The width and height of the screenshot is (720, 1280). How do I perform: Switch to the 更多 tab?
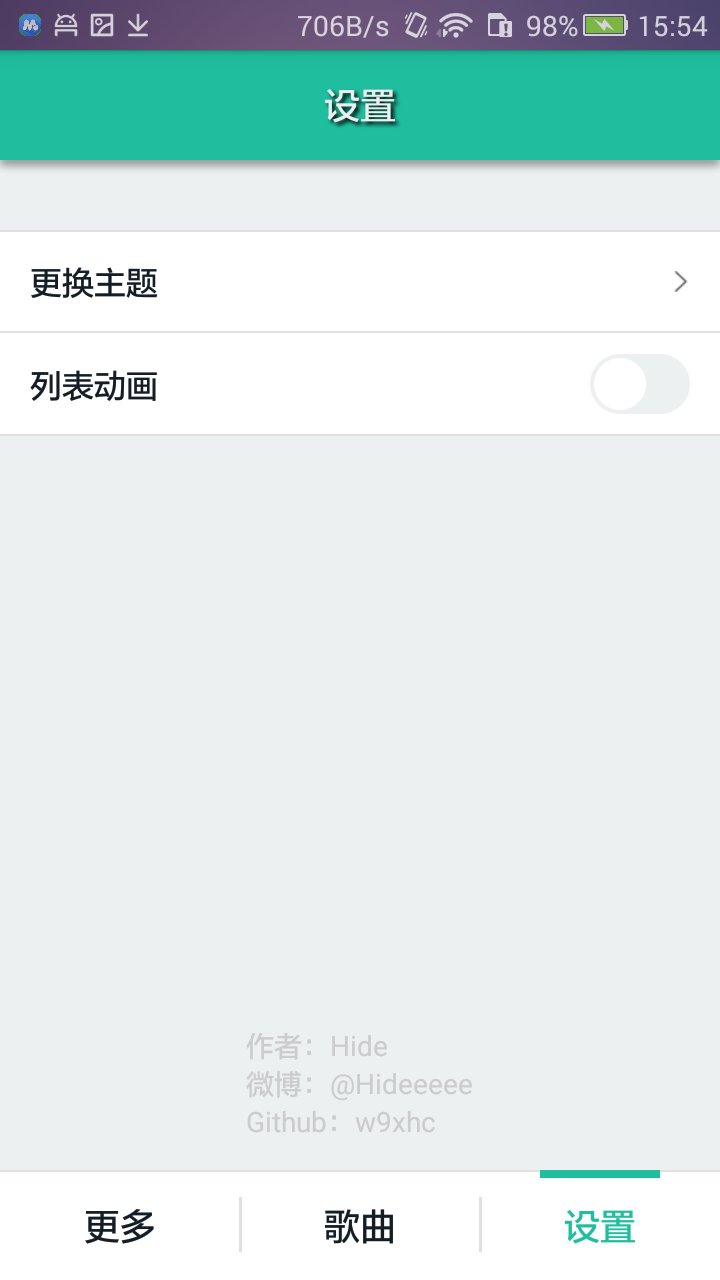(120, 1226)
